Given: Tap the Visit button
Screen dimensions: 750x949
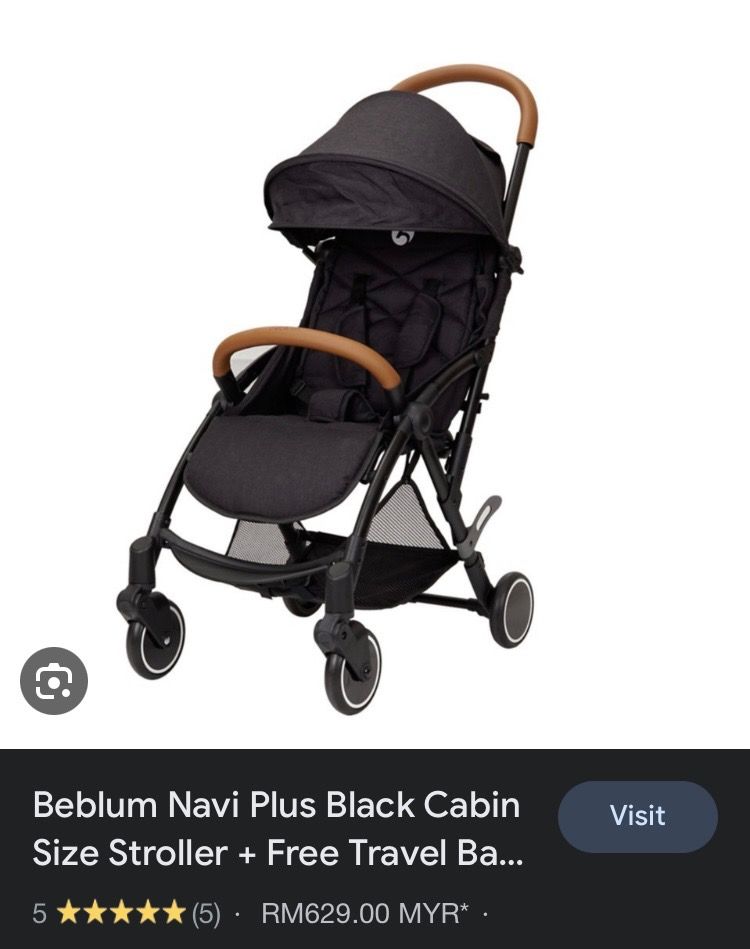Looking at the screenshot, I should pos(637,816).
